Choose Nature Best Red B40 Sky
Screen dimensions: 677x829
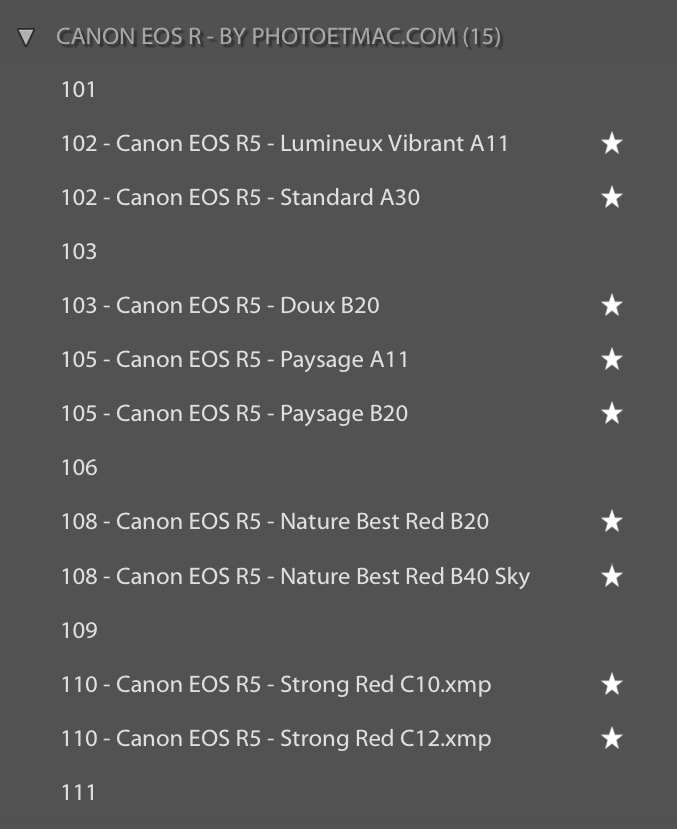(295, 577)
